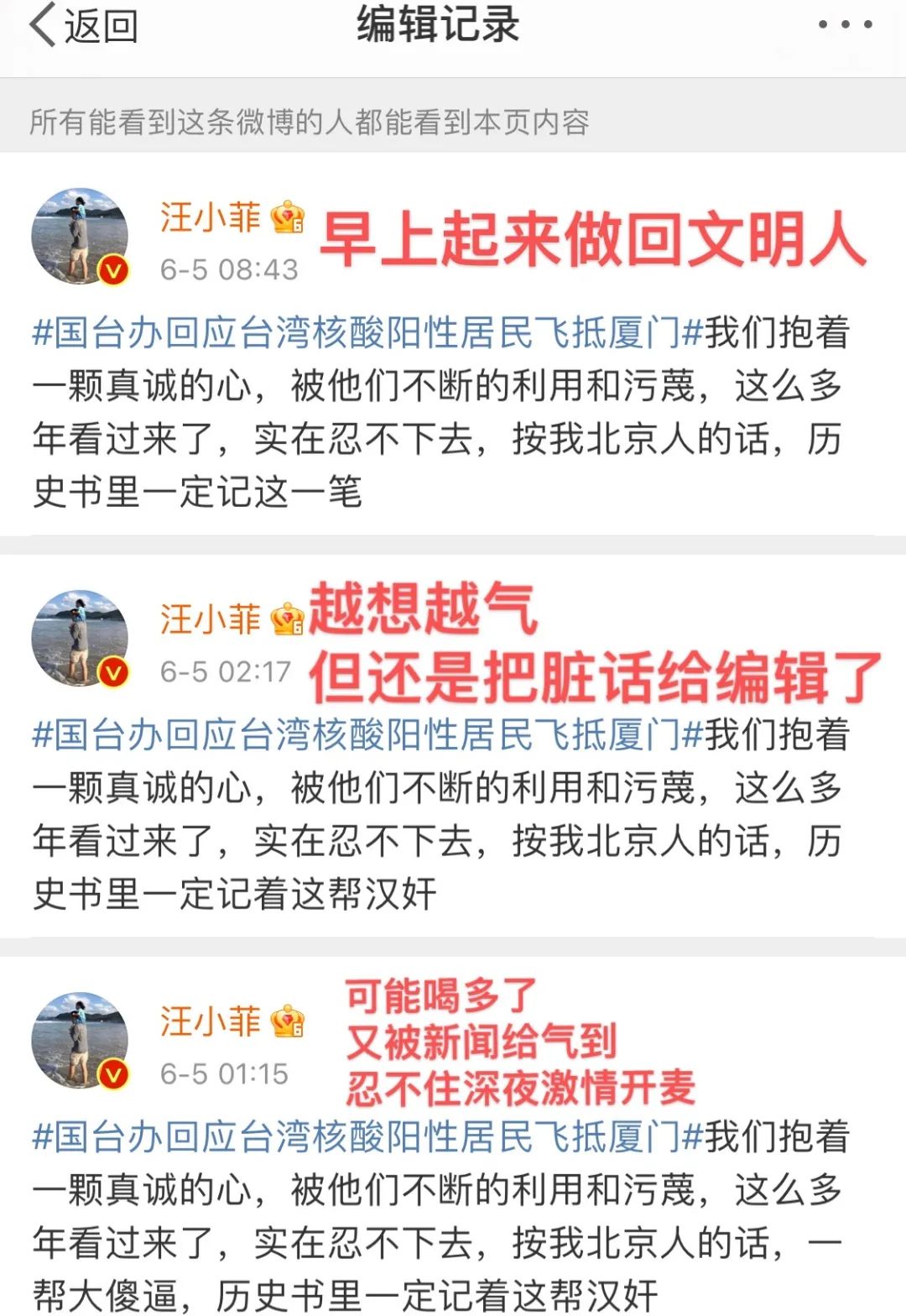
Task: Select the username 汪小菲 in the second post
Action: point(210,617)
